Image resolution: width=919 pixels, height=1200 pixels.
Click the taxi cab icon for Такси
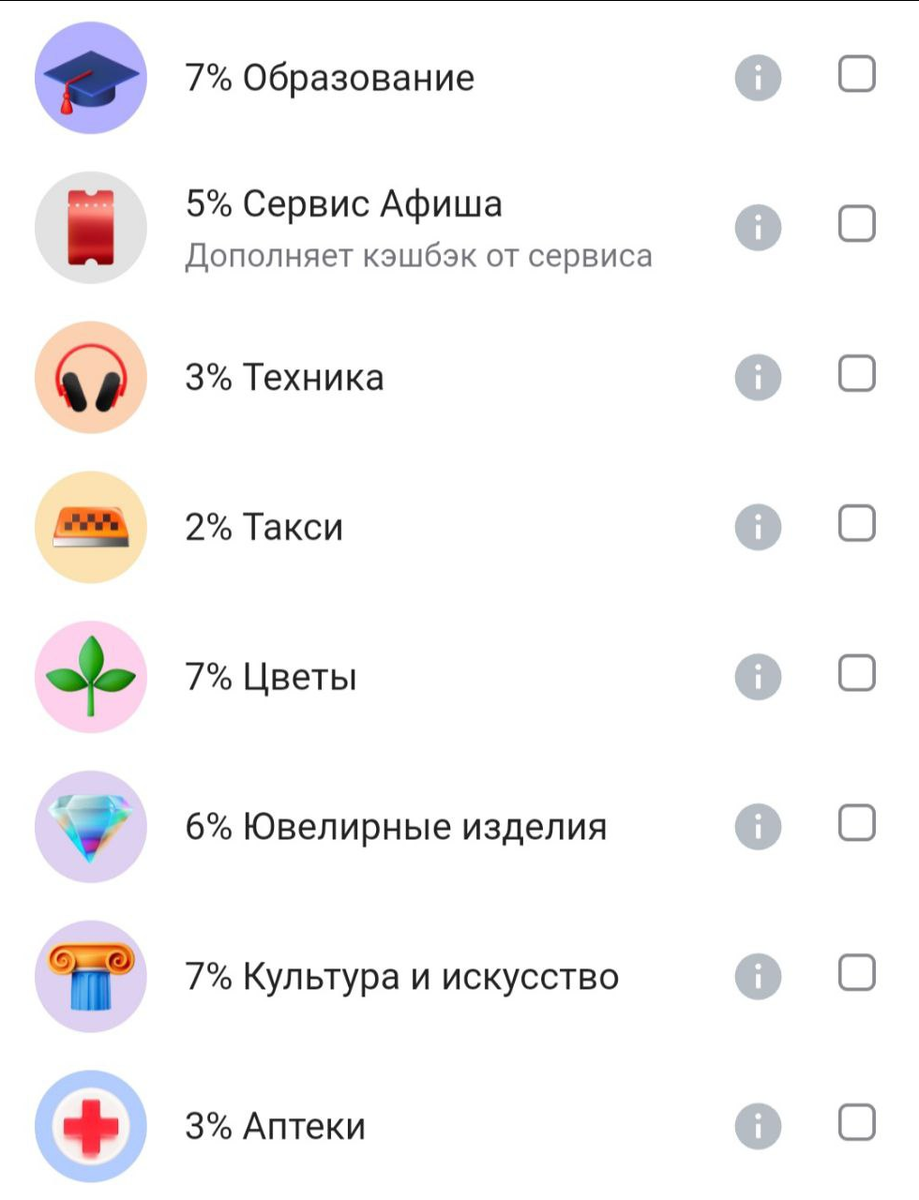(x=90, y=527)
